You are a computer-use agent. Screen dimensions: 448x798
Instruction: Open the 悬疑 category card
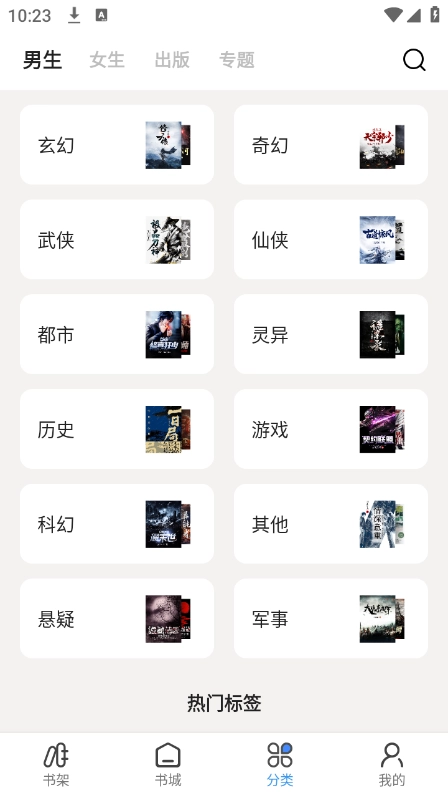coord(117,618)
